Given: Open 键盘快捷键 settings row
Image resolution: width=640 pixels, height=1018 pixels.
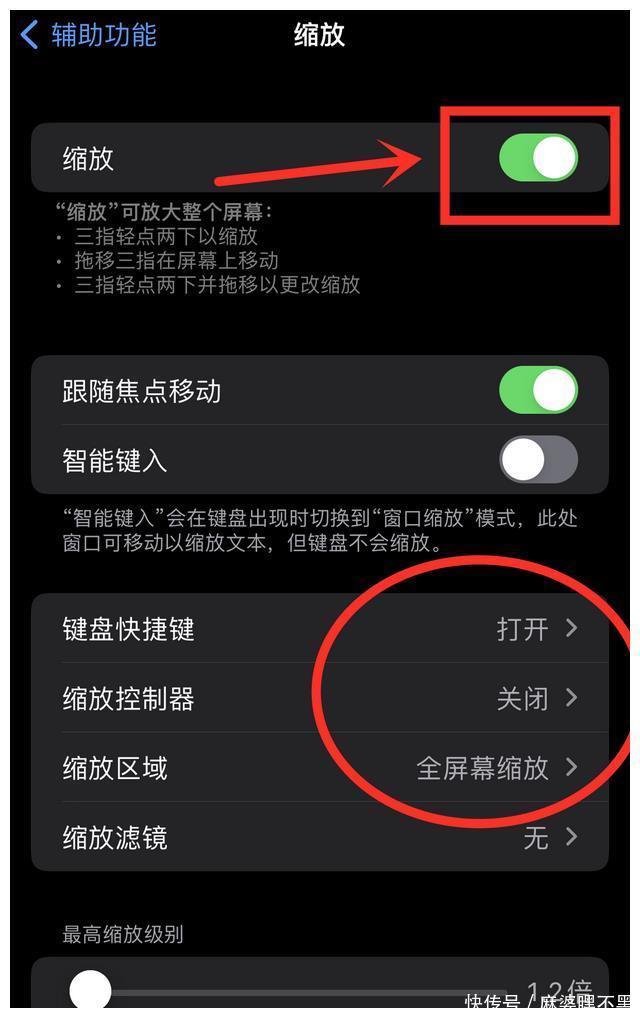Looking at the screenshot, I should [x=320, y=629].
